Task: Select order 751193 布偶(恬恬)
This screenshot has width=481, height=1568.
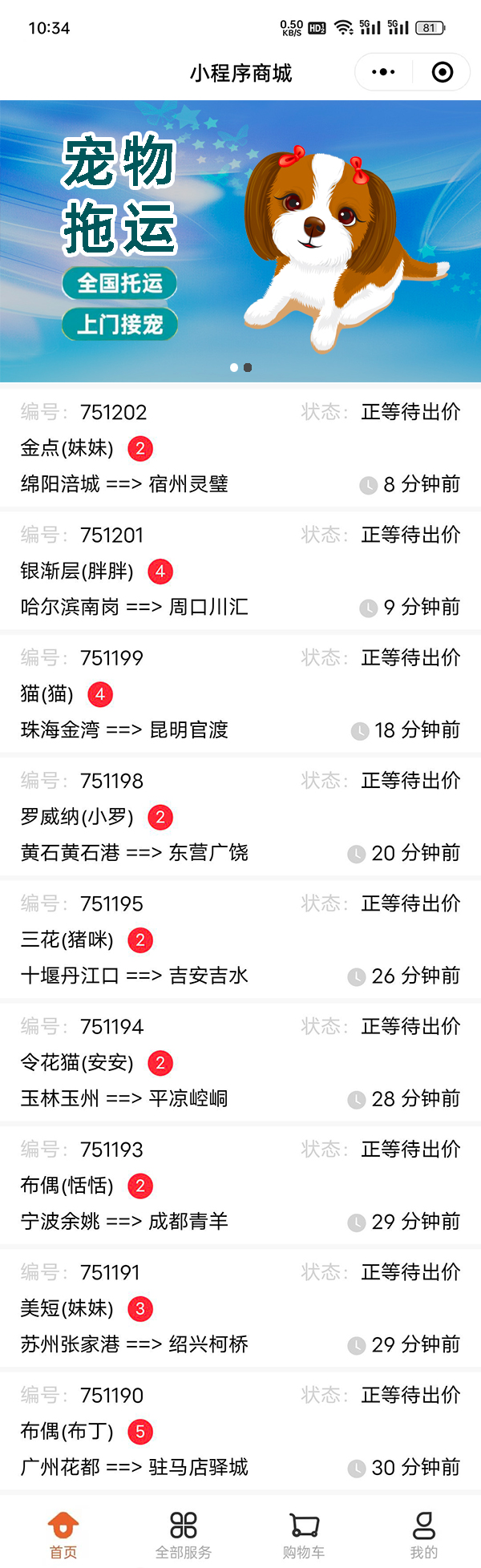Action: coord(240,1185)
